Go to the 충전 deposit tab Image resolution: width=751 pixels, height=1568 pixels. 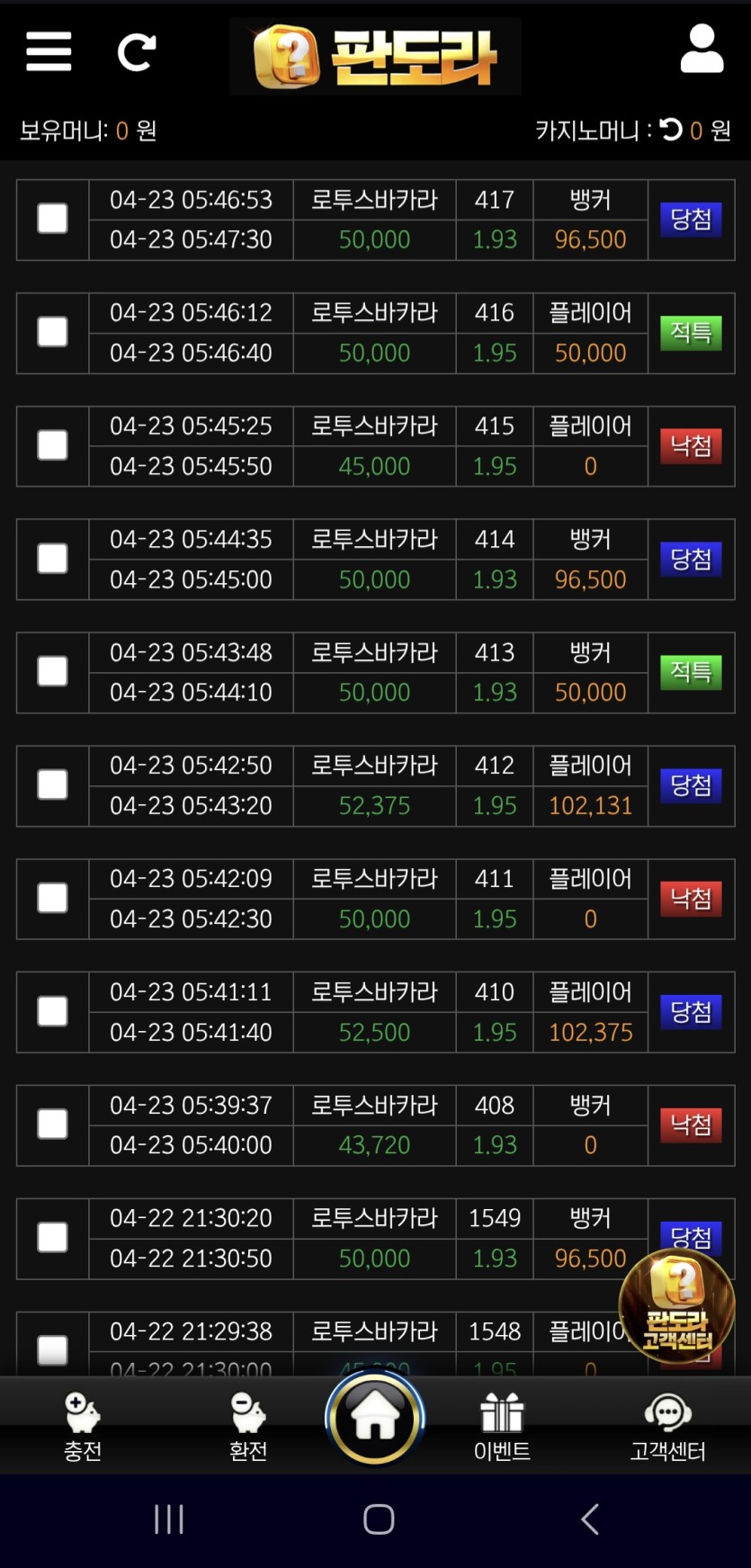click(83, 1426)
